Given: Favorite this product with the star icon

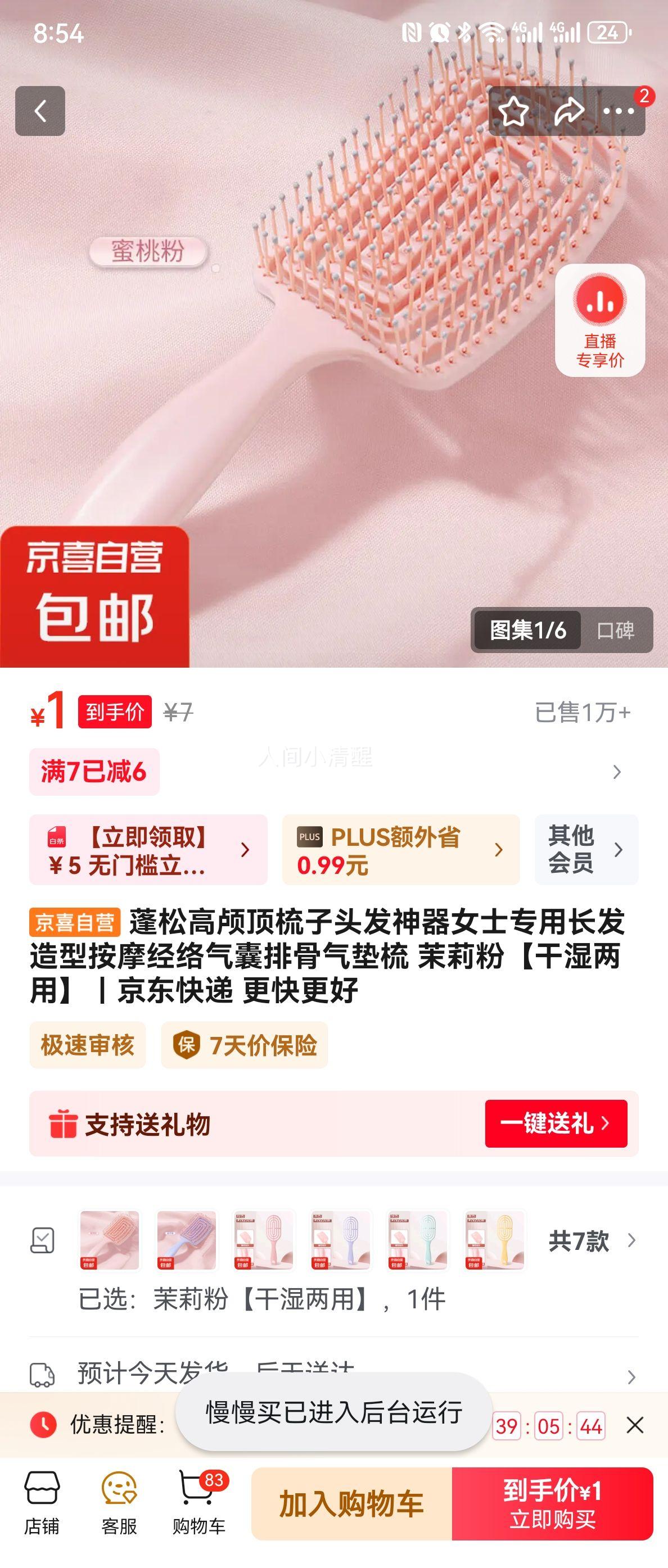Looking at the screenshot, I should pyautogui.click(x=513, y=111).
